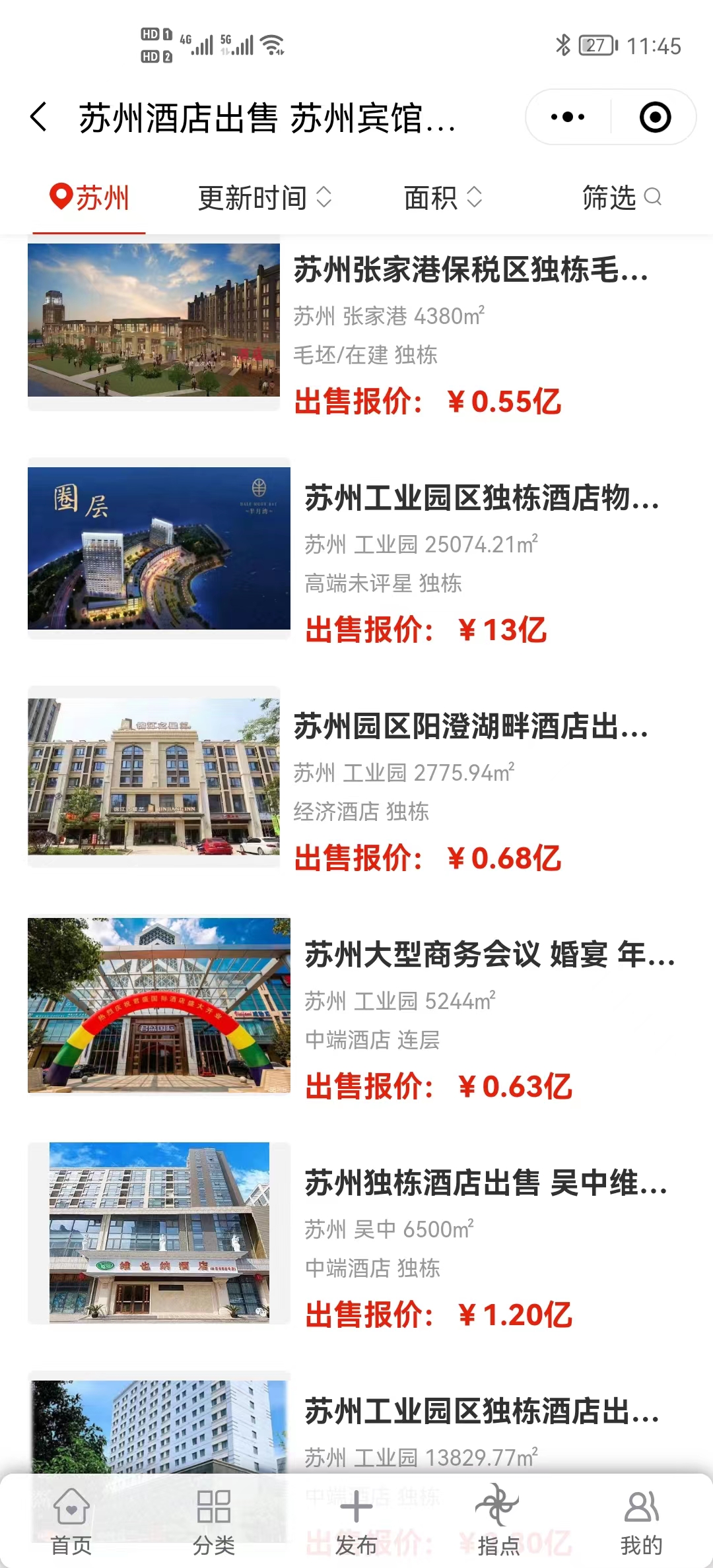View the 苏州大型商务会议 婚宴 listing
This screenshot has width=713, height=1568.
point(489,955)
